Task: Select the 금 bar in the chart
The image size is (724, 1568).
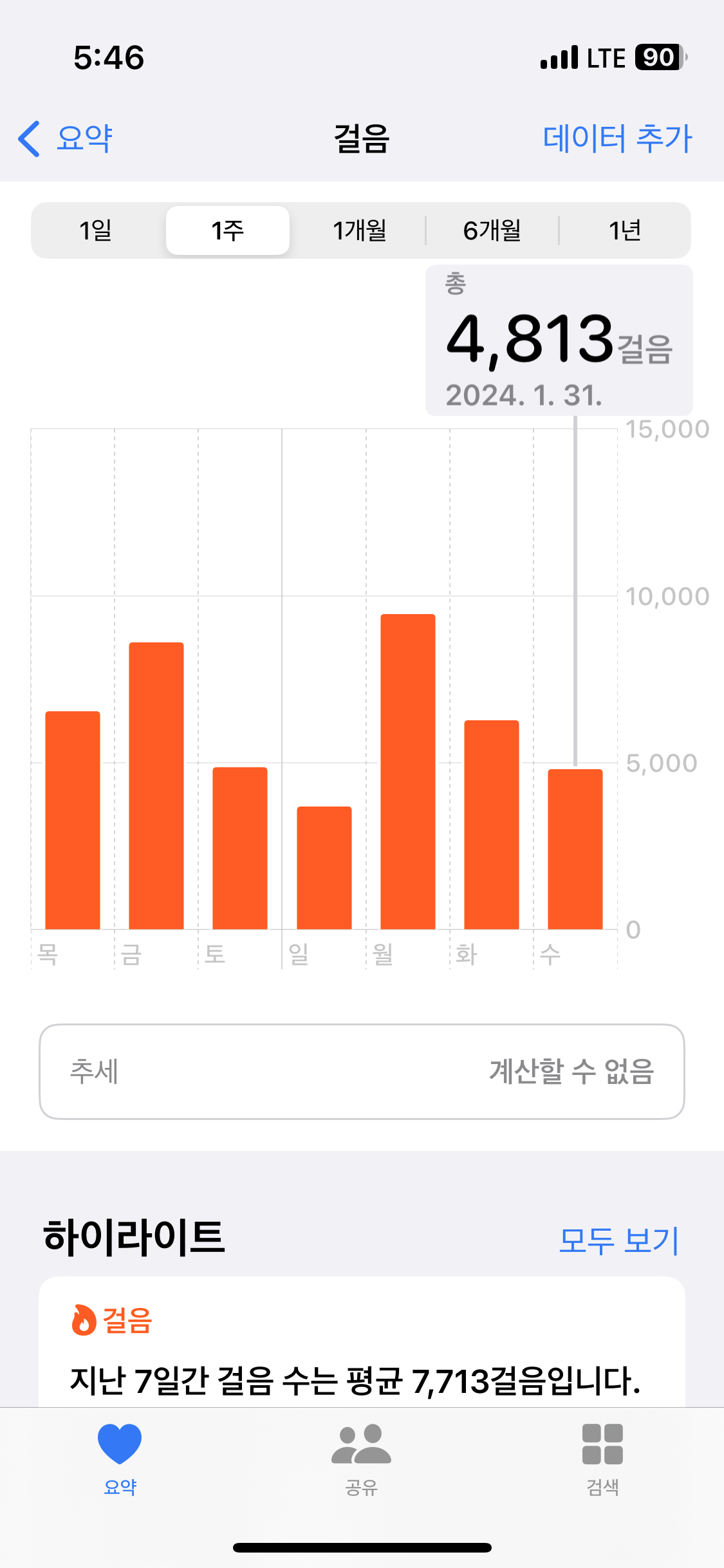Action: [156, 785]
